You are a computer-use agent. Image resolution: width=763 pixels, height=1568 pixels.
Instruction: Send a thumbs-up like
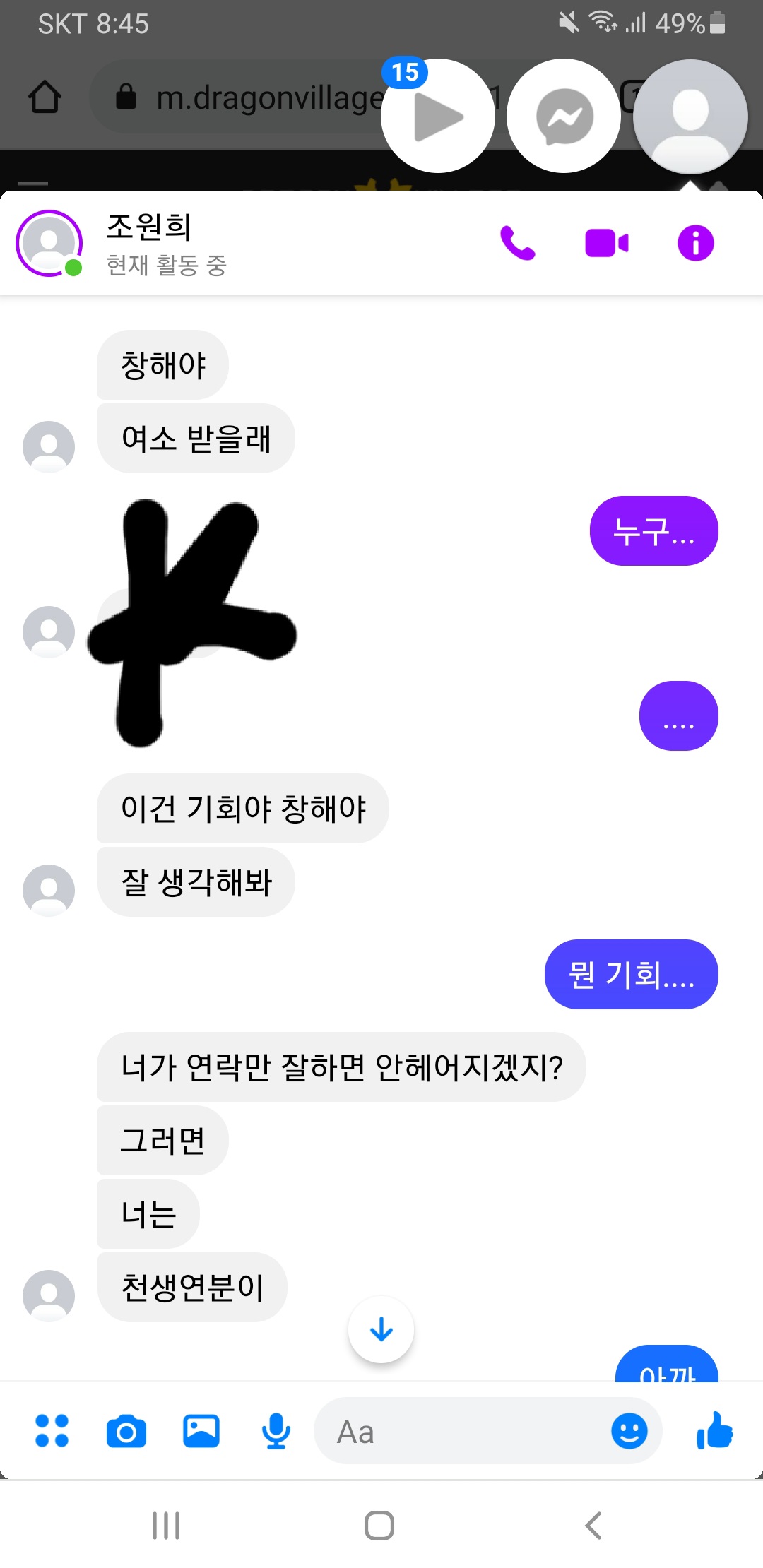tap(715, 1431)
